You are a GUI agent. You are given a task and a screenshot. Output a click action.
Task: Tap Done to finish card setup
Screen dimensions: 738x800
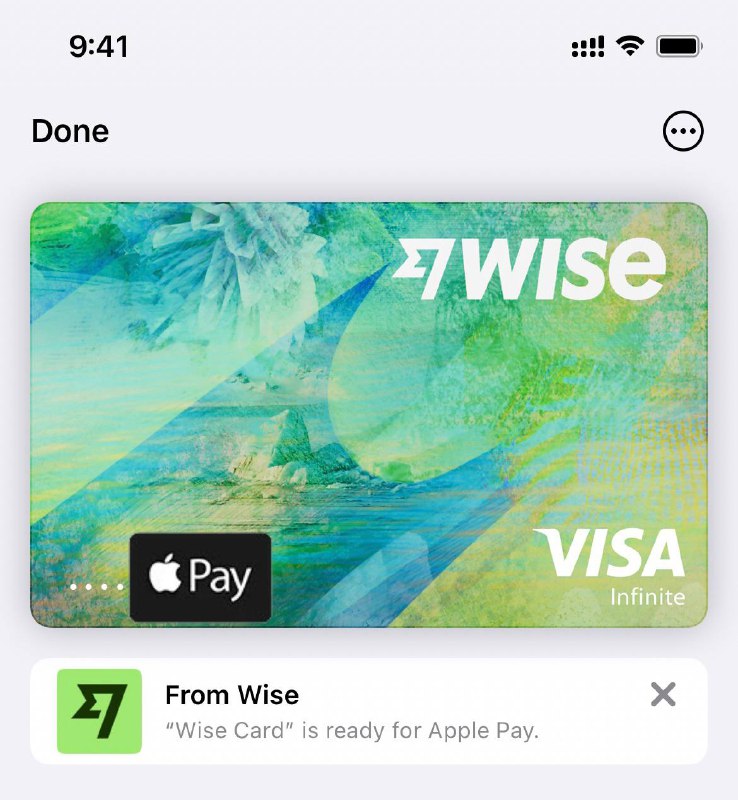70,131
